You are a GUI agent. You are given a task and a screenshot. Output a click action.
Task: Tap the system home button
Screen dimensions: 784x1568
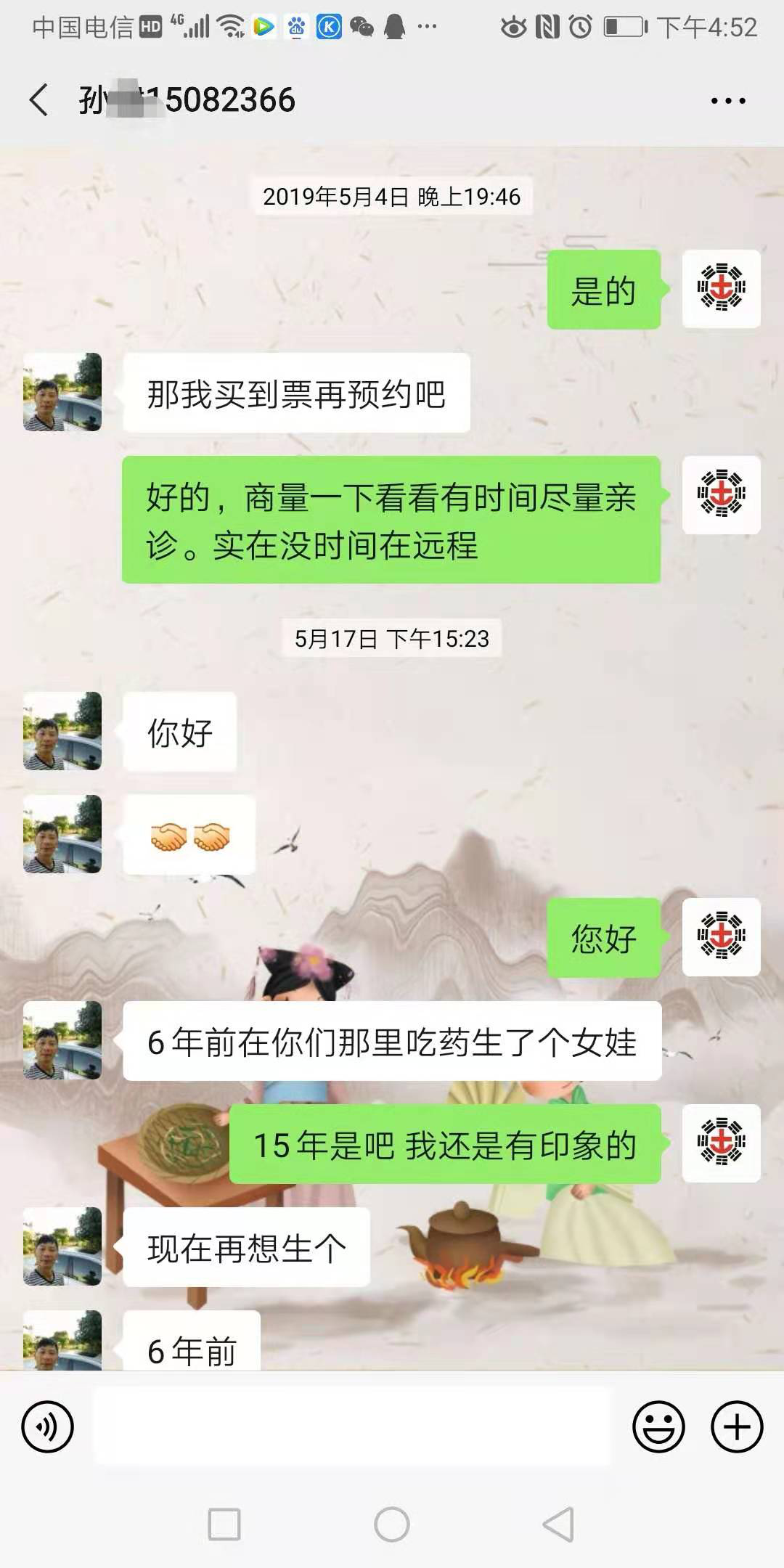pyautogui.click(x=392, y=1524)
